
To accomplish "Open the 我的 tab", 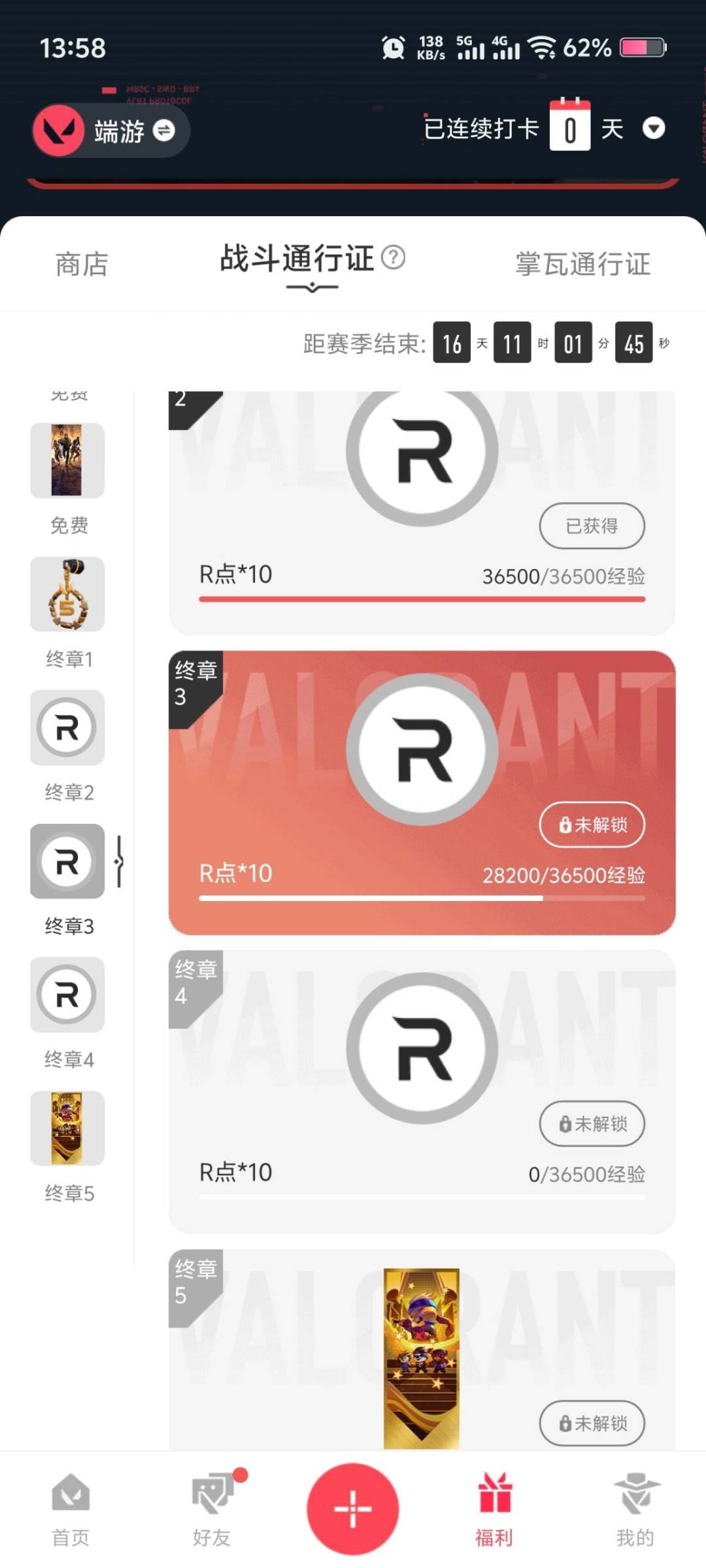I will point(635,1509).
